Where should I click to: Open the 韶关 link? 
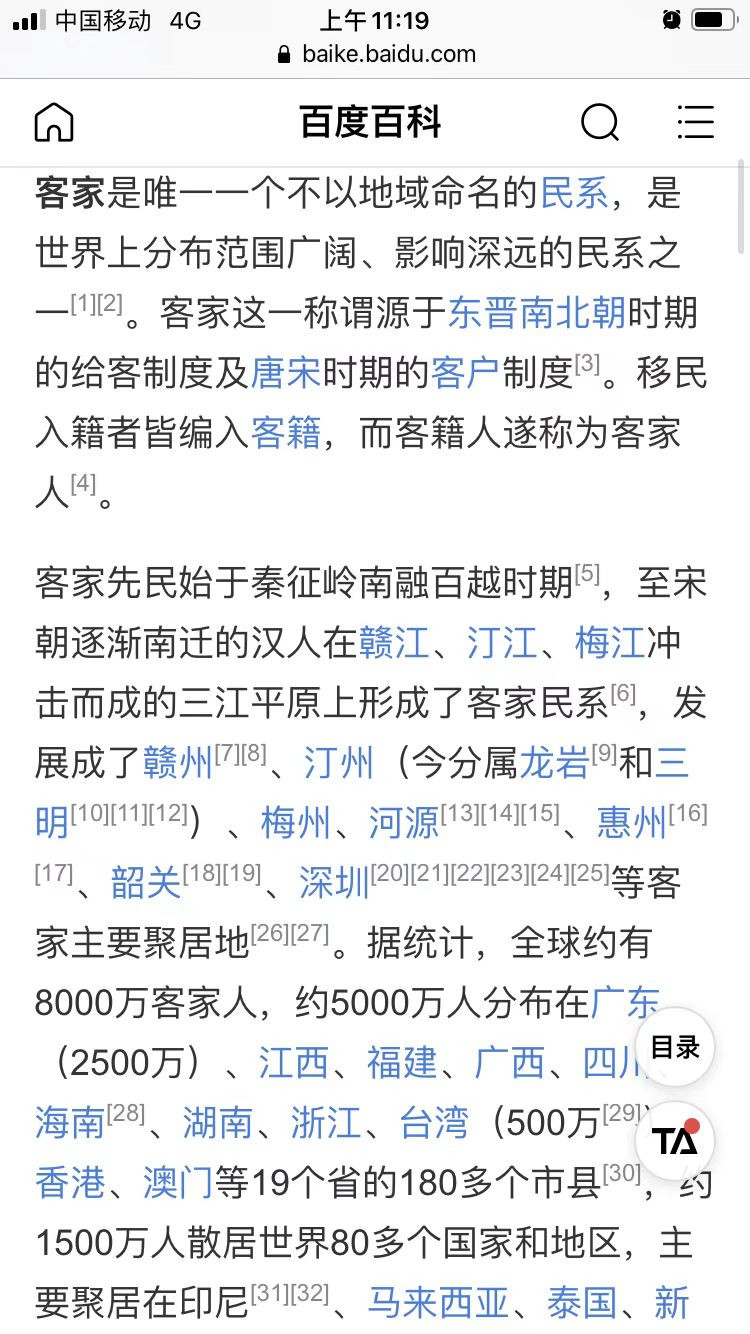[146, 883]
